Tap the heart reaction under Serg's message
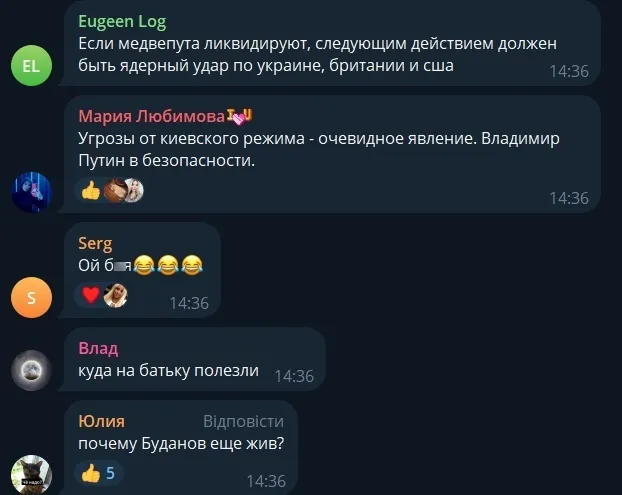The width and height of the screenshot is (622, 495). (x=91, y=295)
